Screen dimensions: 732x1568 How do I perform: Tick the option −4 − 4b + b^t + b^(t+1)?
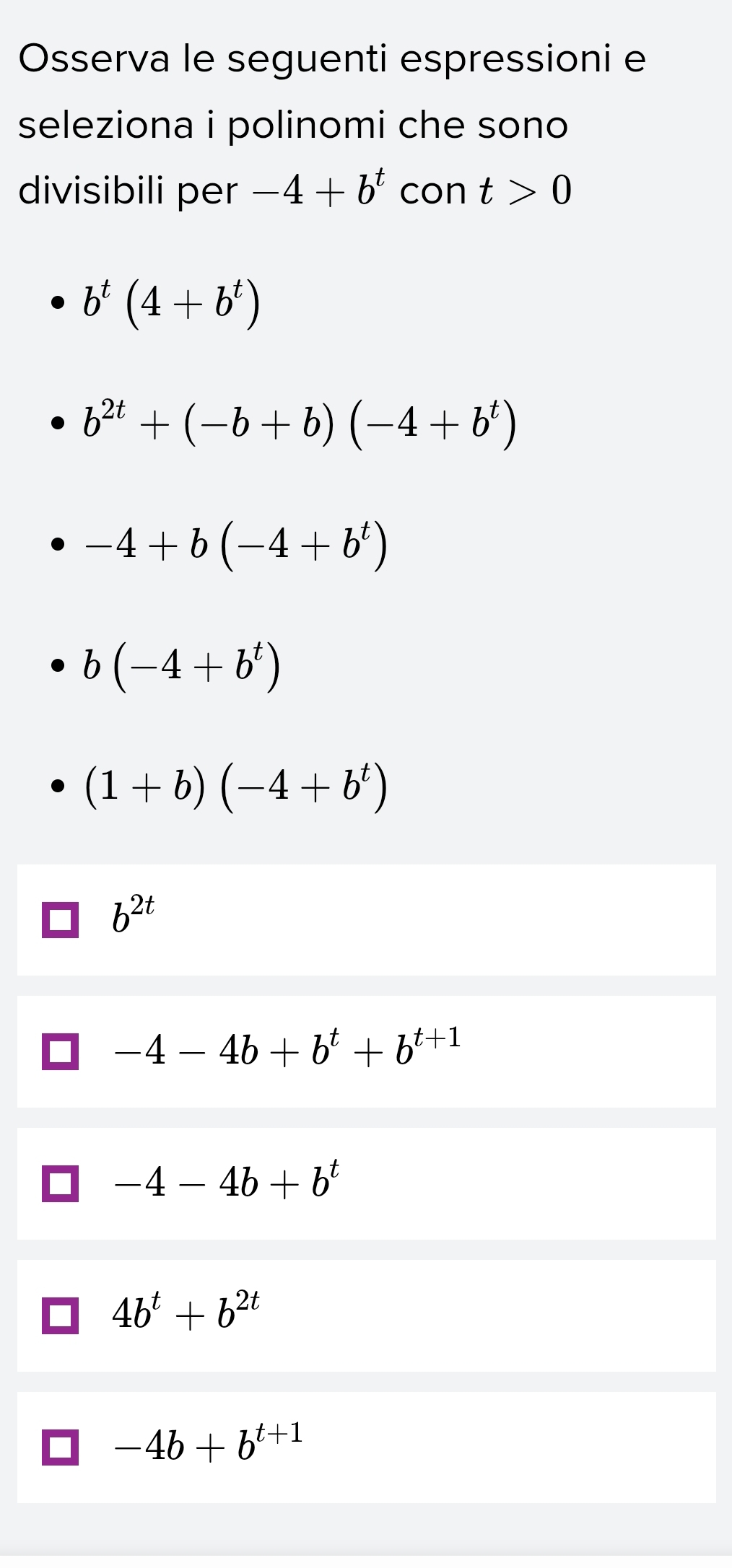[x=61, y=1051]
